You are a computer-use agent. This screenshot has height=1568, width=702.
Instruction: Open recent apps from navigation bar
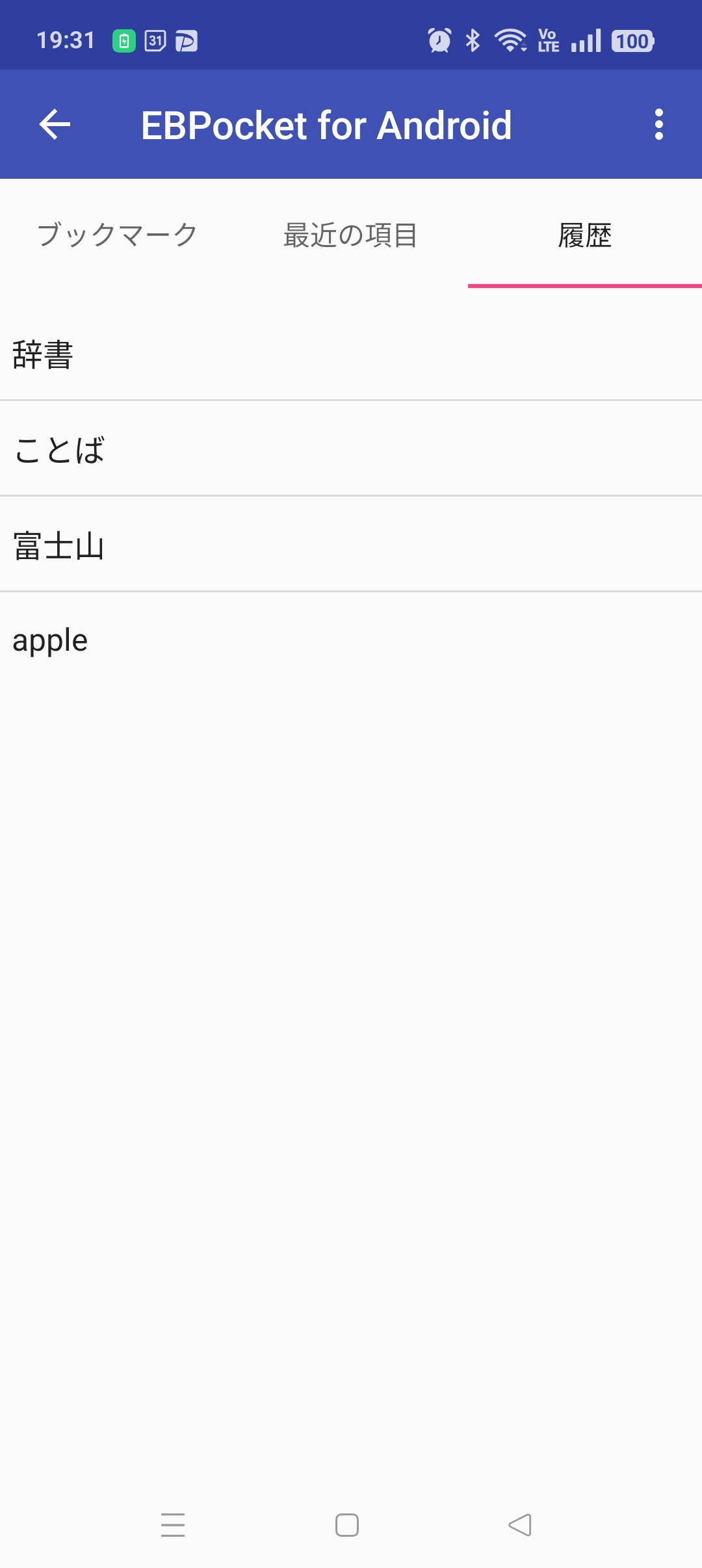pyautogui.click(x=173, y=1525)
